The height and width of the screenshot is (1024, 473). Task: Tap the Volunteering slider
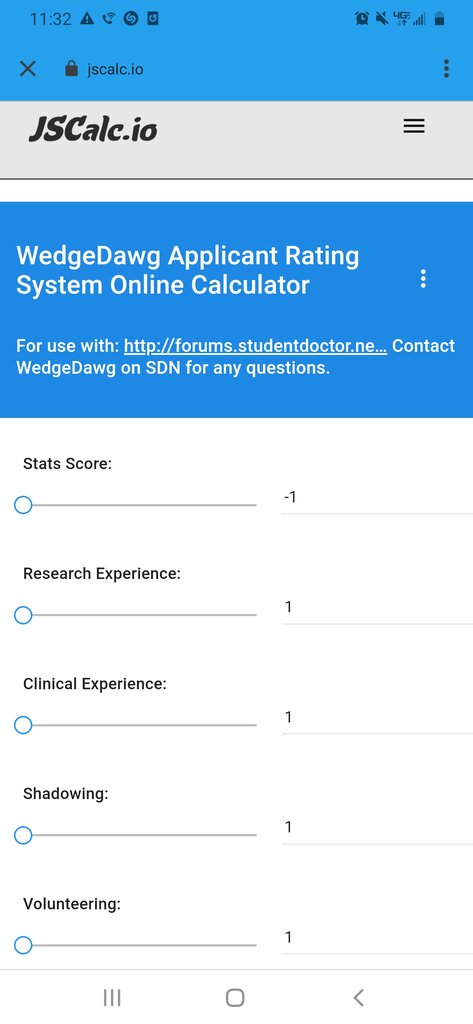[136, 945]
